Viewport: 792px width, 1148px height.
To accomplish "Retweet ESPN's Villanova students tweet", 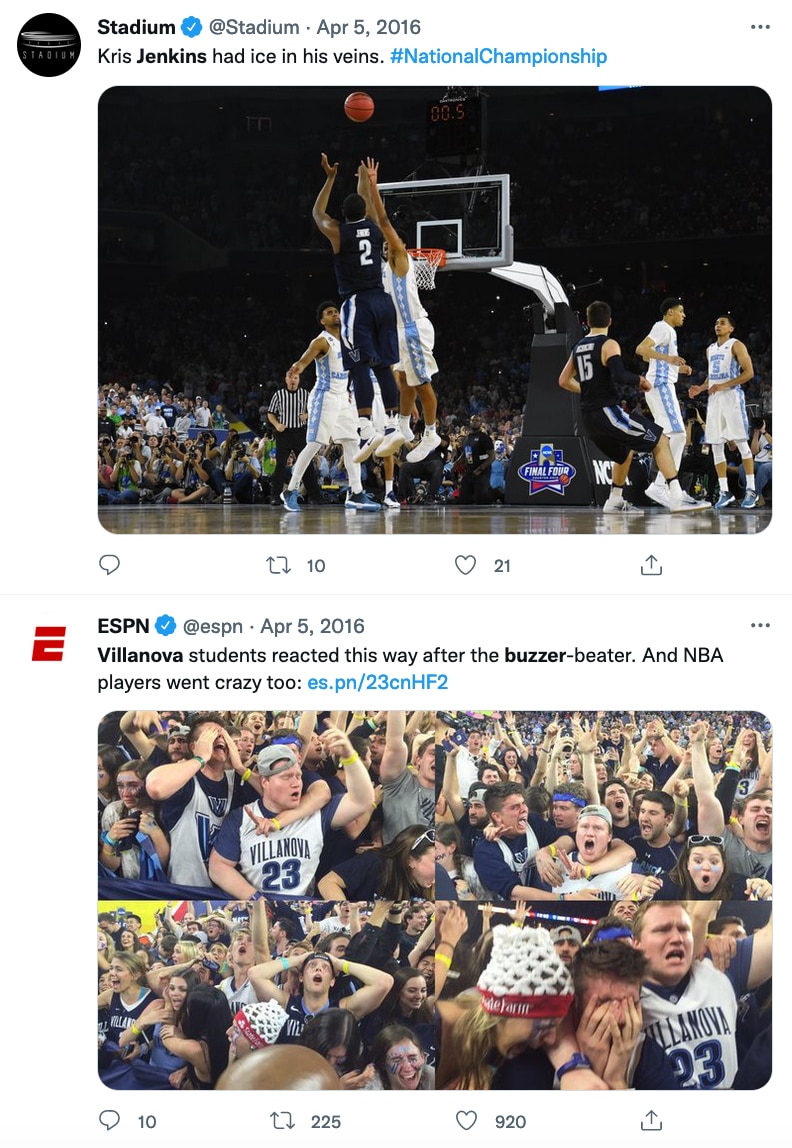I will coord(283,1121).
